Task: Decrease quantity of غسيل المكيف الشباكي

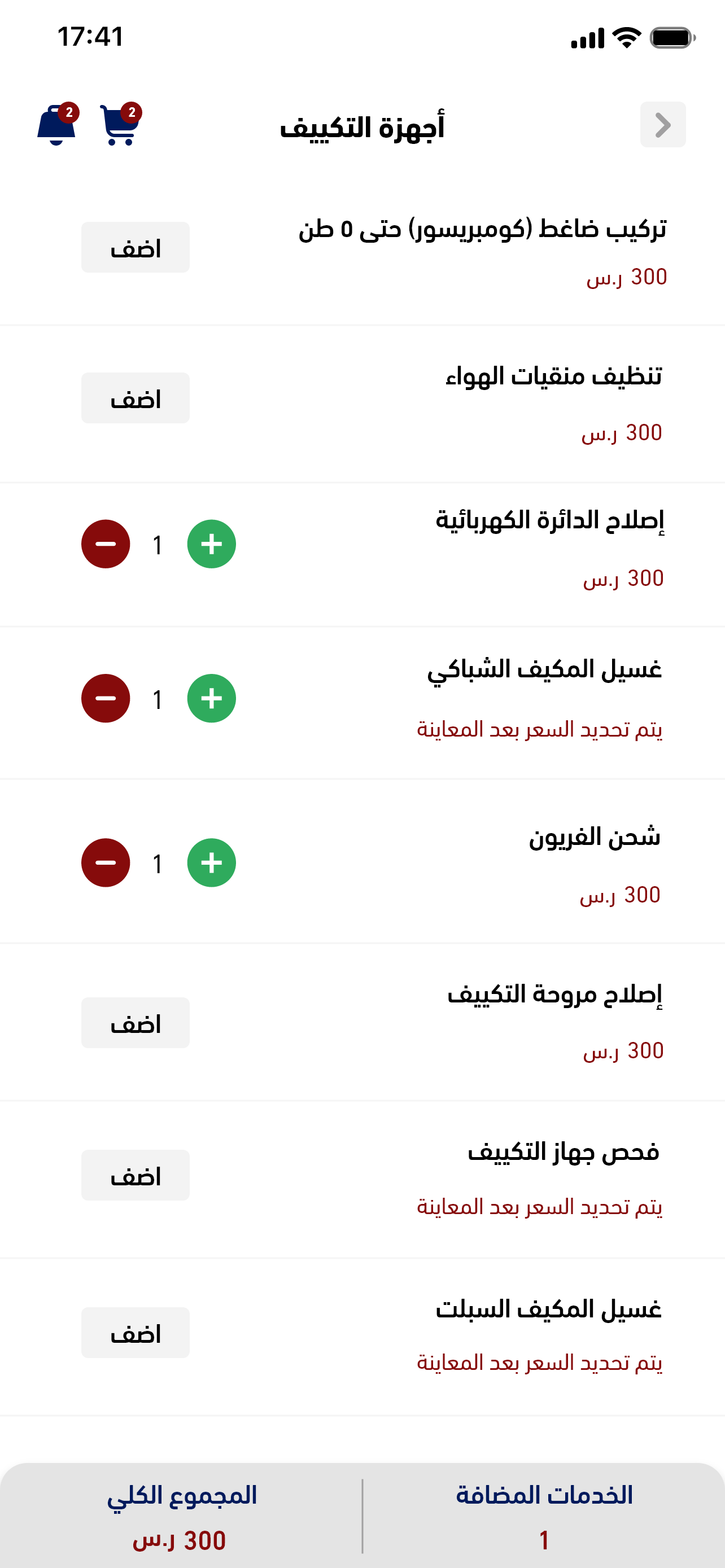Action: pyautogui.click(x=106, y=698)
